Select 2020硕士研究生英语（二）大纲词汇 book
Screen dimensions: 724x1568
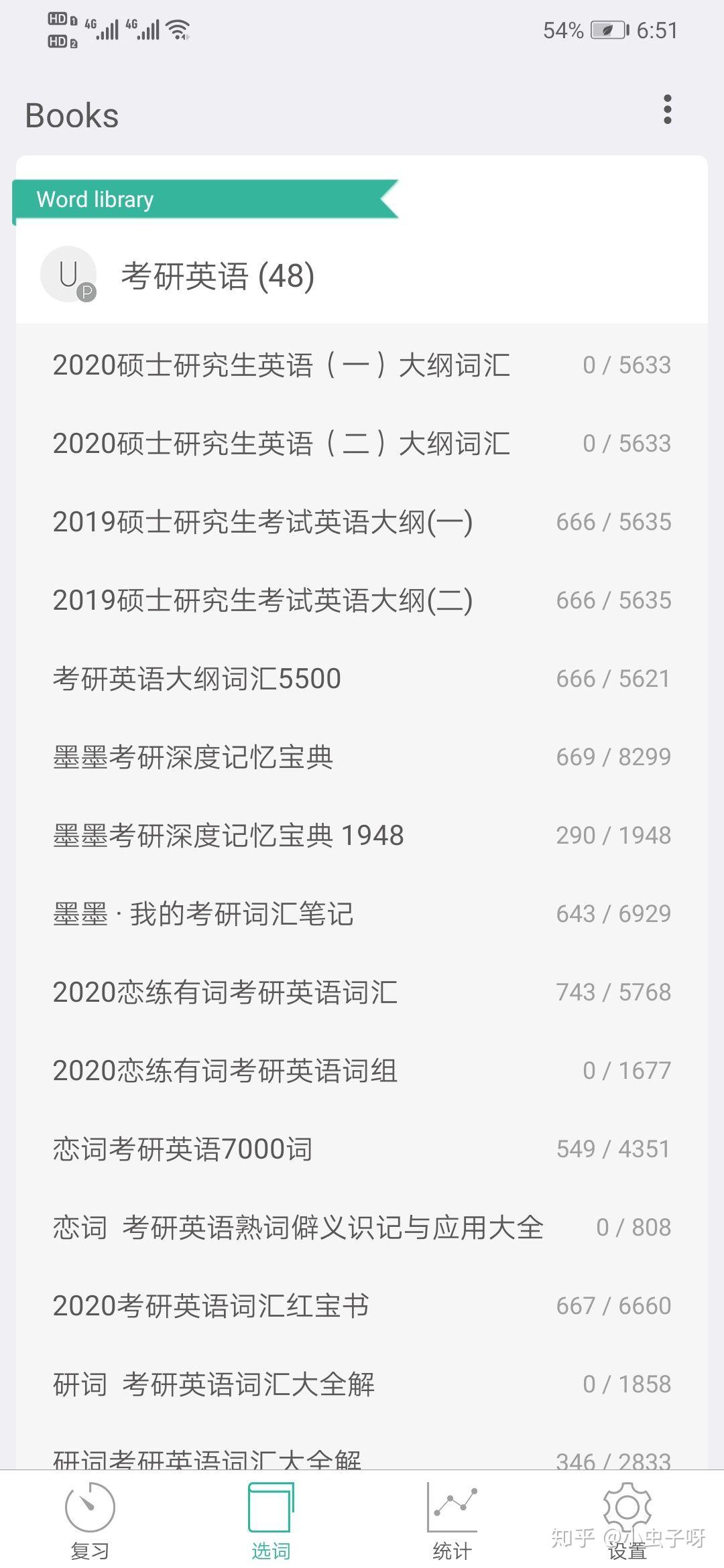[x=282, y=444]
